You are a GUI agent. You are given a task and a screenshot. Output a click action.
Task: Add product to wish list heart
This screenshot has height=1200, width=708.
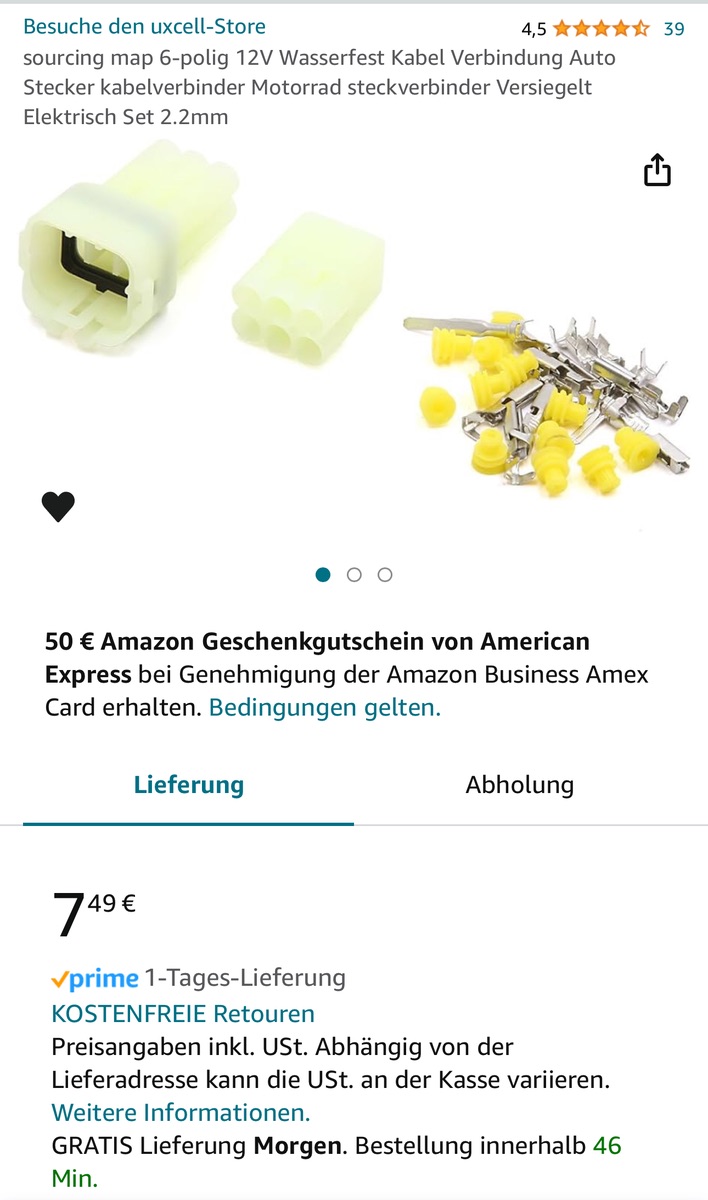[x=58, y=508]
